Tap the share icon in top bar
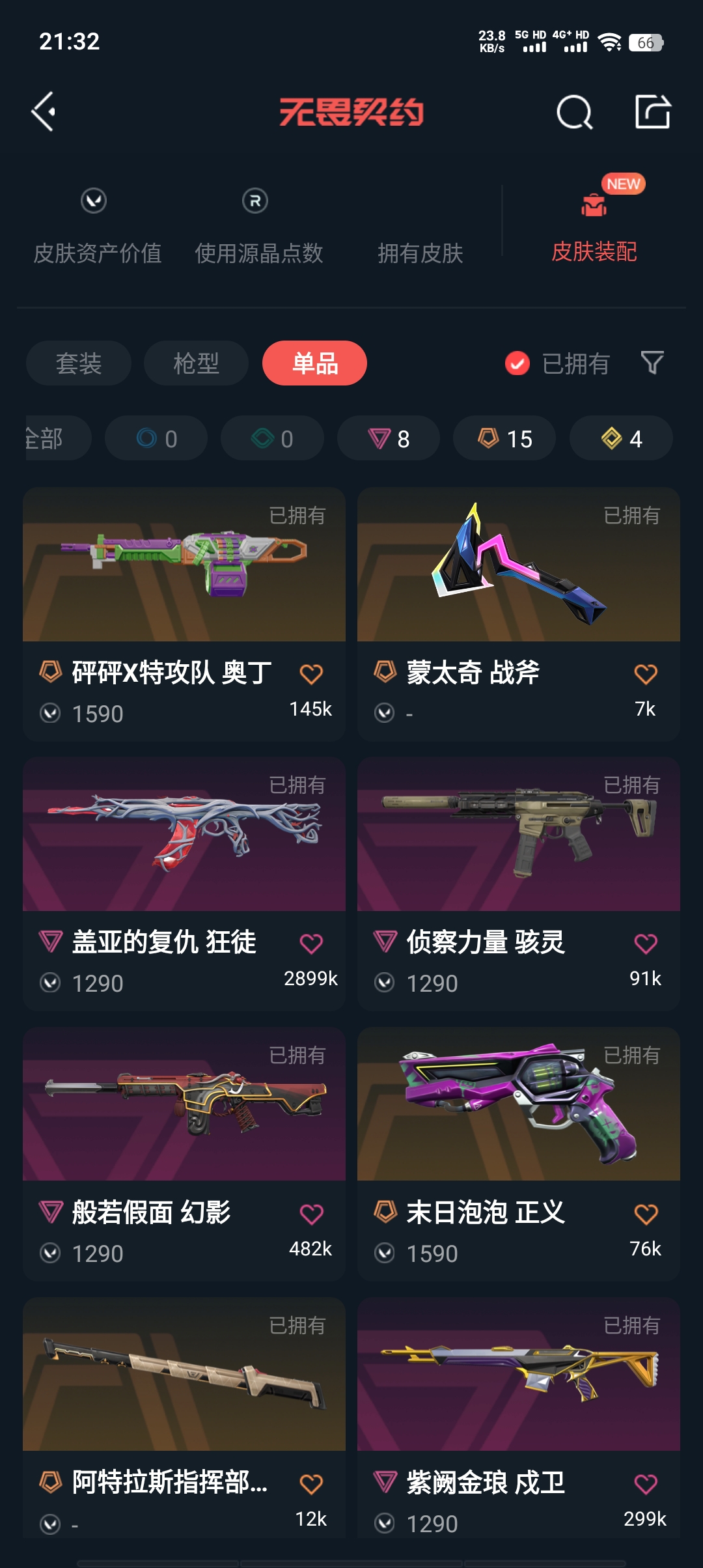 click(x=653, y=111)
